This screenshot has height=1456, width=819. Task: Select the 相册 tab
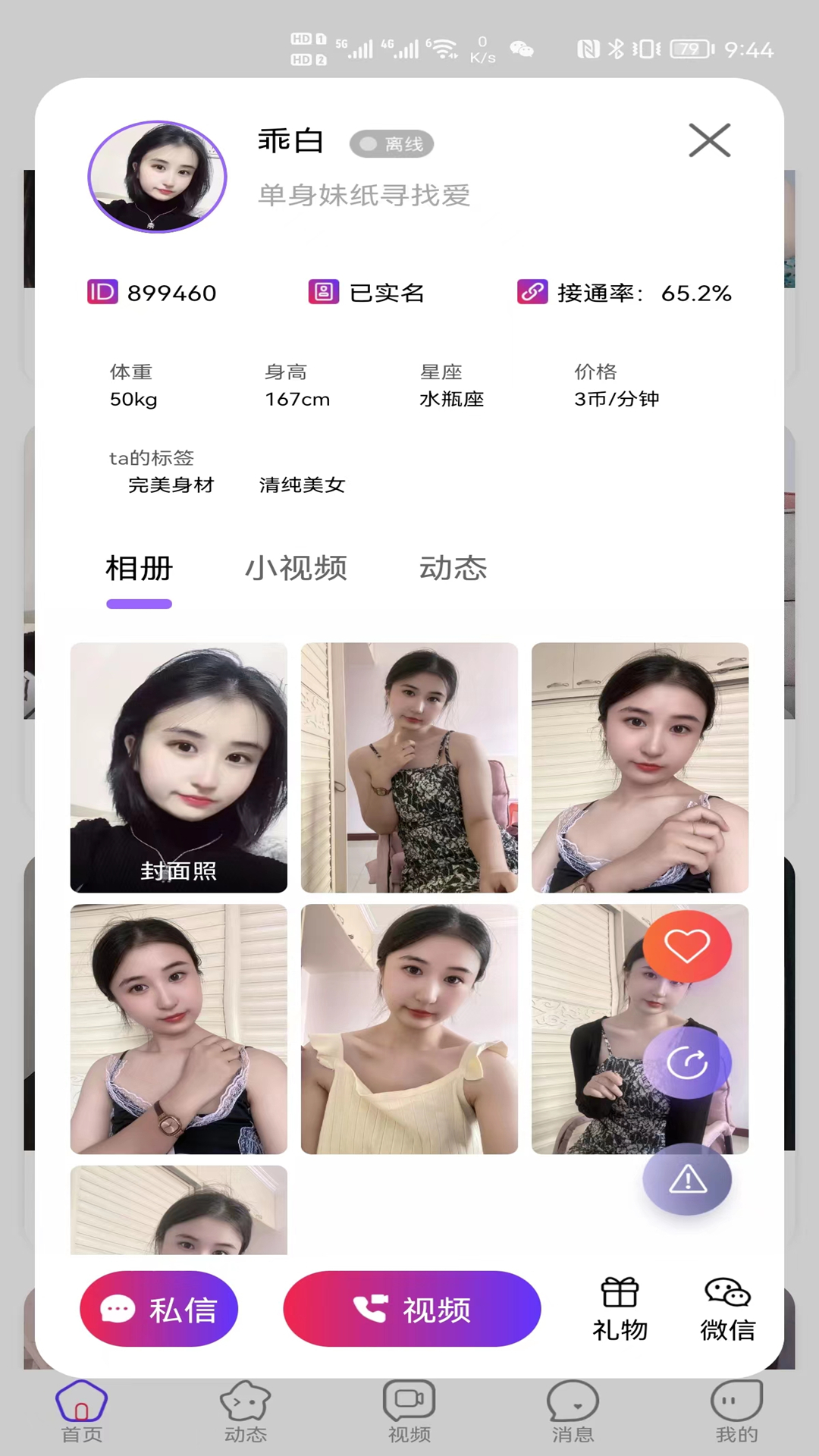coord(140,568)
